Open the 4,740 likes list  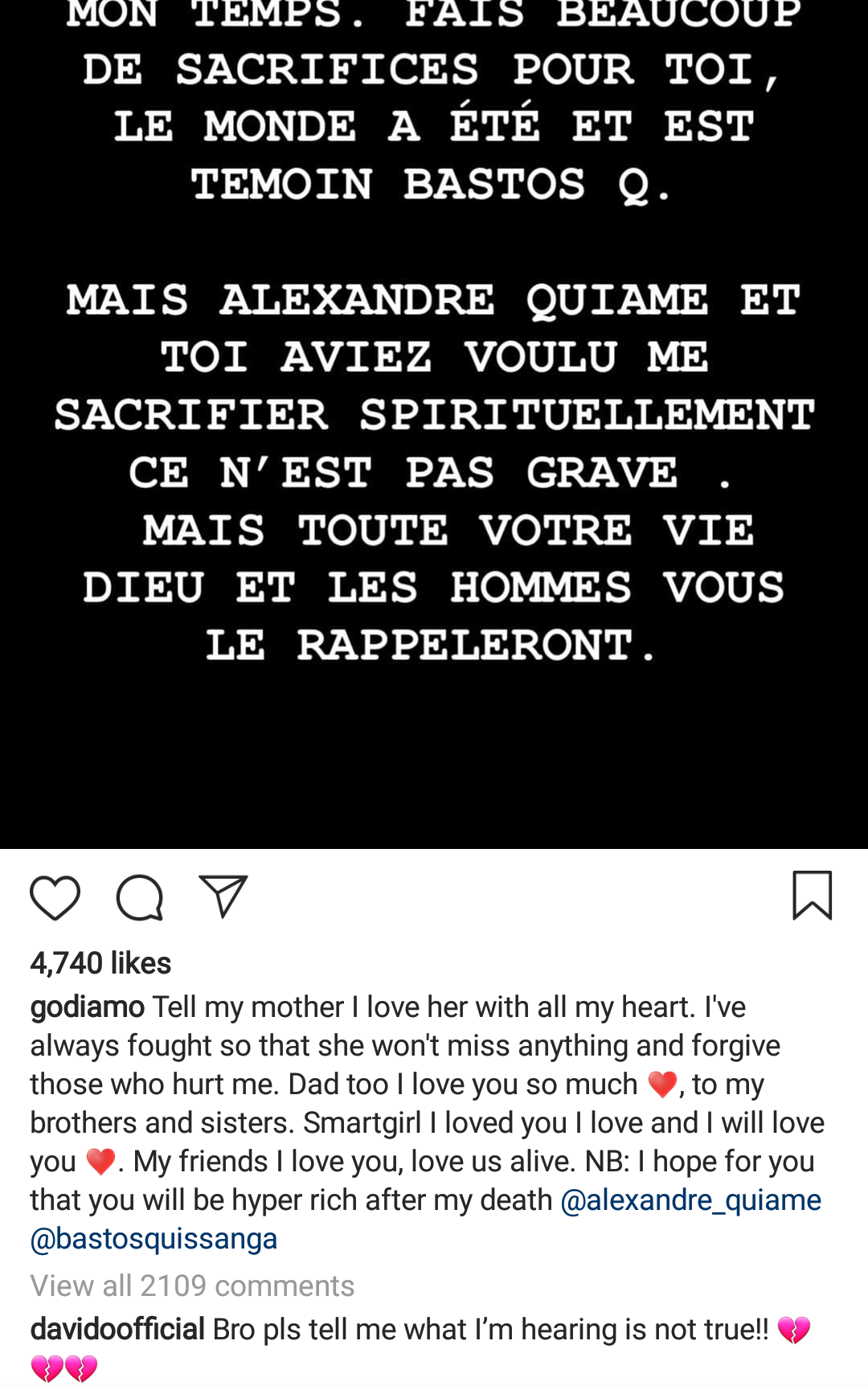click(x=101, y=963)
